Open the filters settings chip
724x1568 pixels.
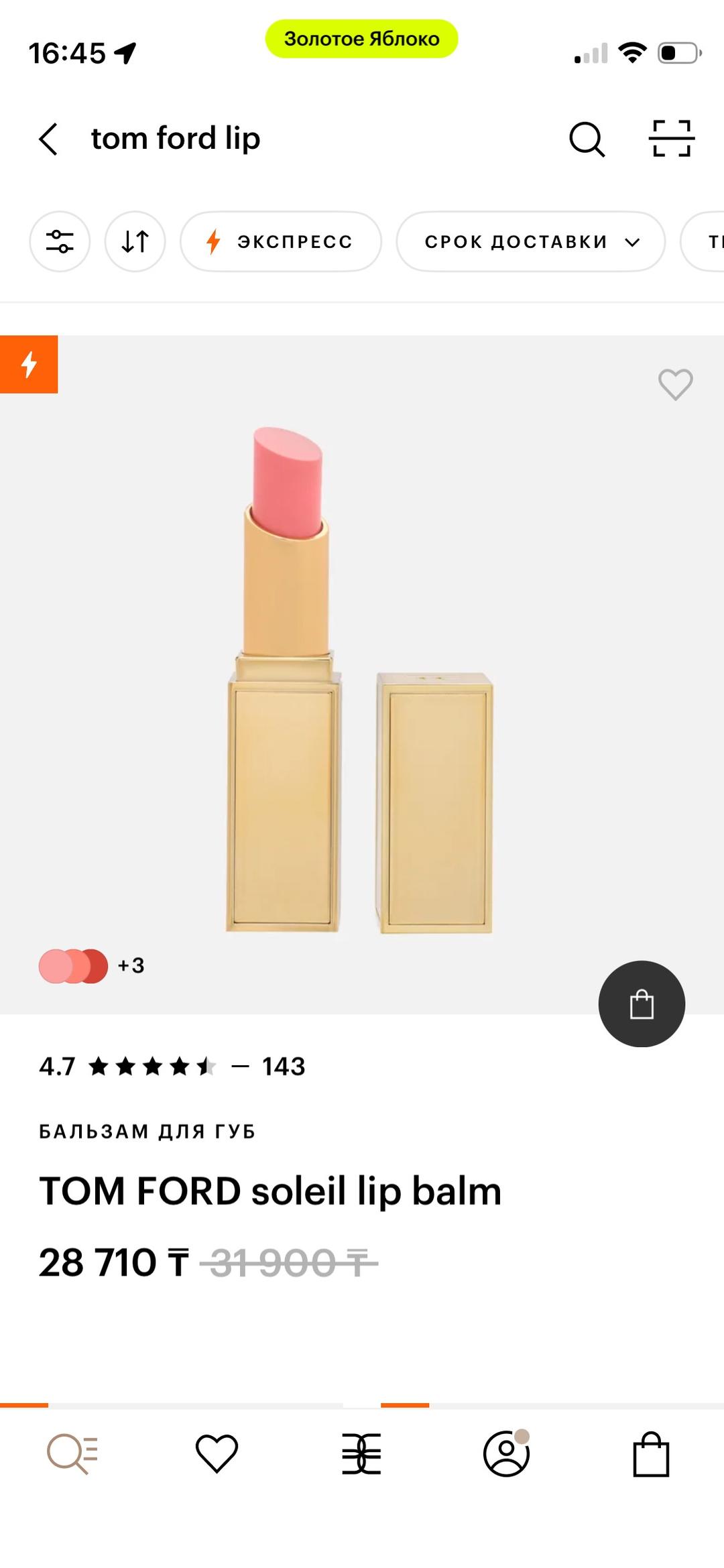point(60,241)
